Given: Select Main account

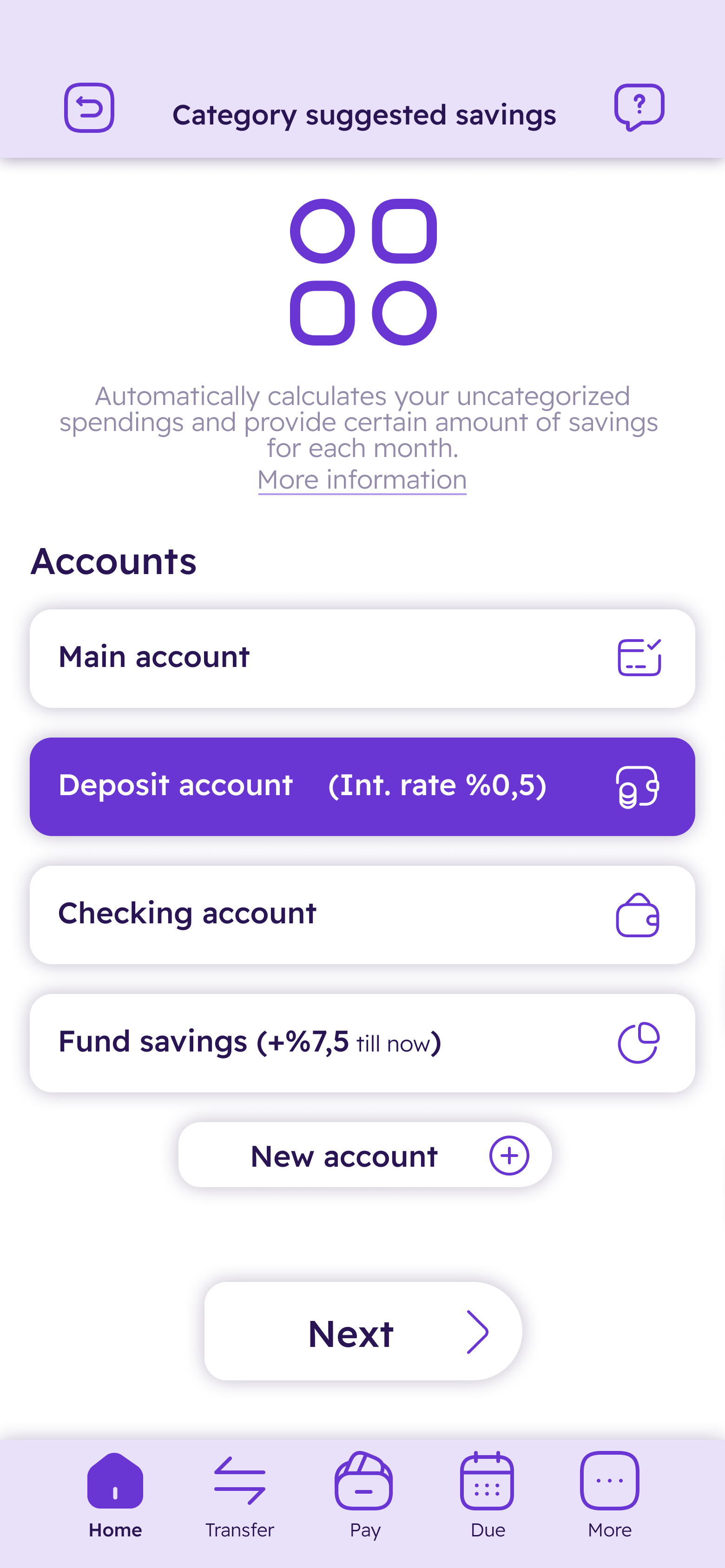Looking at the screenshot, I should coord(362,658).
